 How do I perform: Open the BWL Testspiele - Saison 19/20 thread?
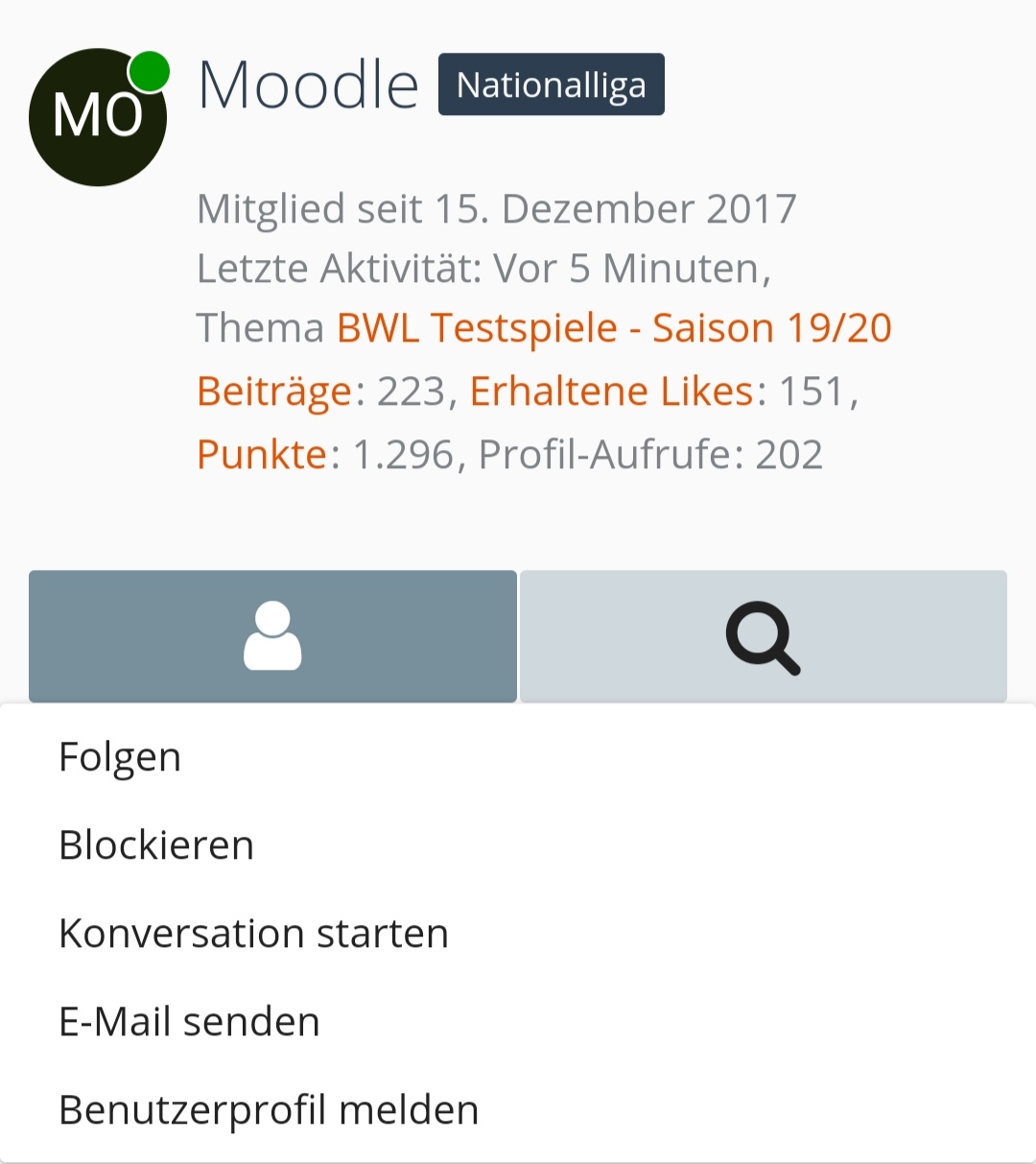[614, 328]
